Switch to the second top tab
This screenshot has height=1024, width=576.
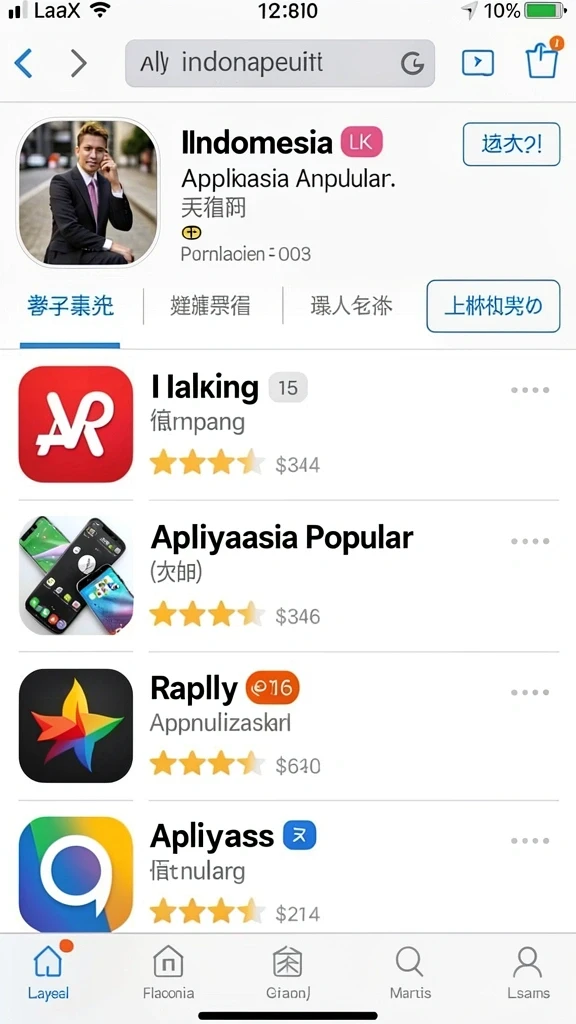click(x=210, y=306)
